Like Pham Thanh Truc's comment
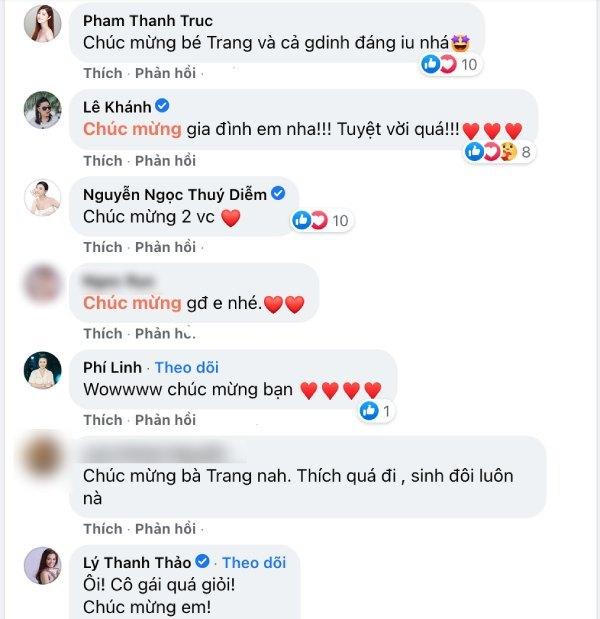Viewport: 600px width, 619px height. point(102,73)
